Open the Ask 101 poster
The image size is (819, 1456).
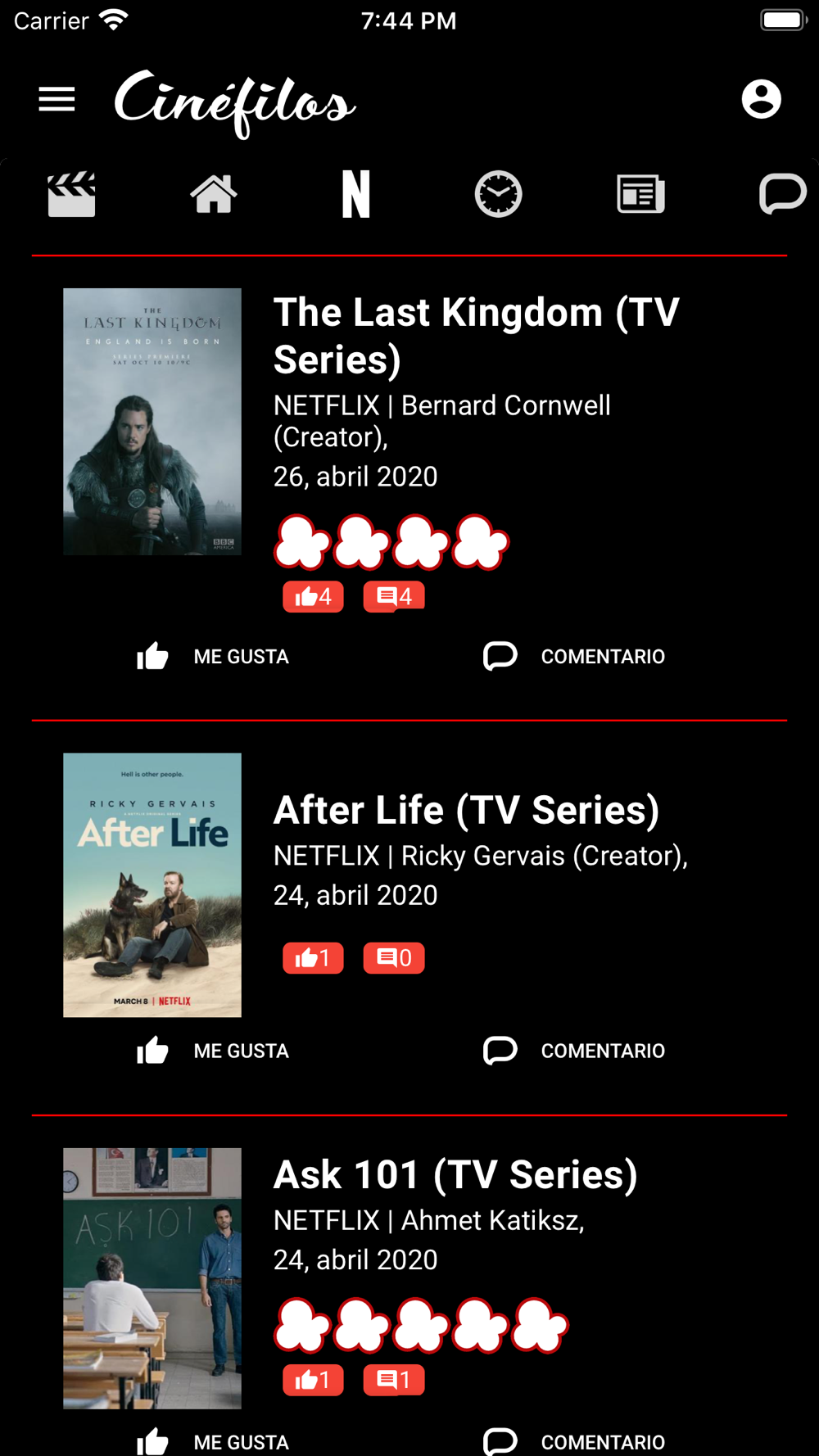152,1277
